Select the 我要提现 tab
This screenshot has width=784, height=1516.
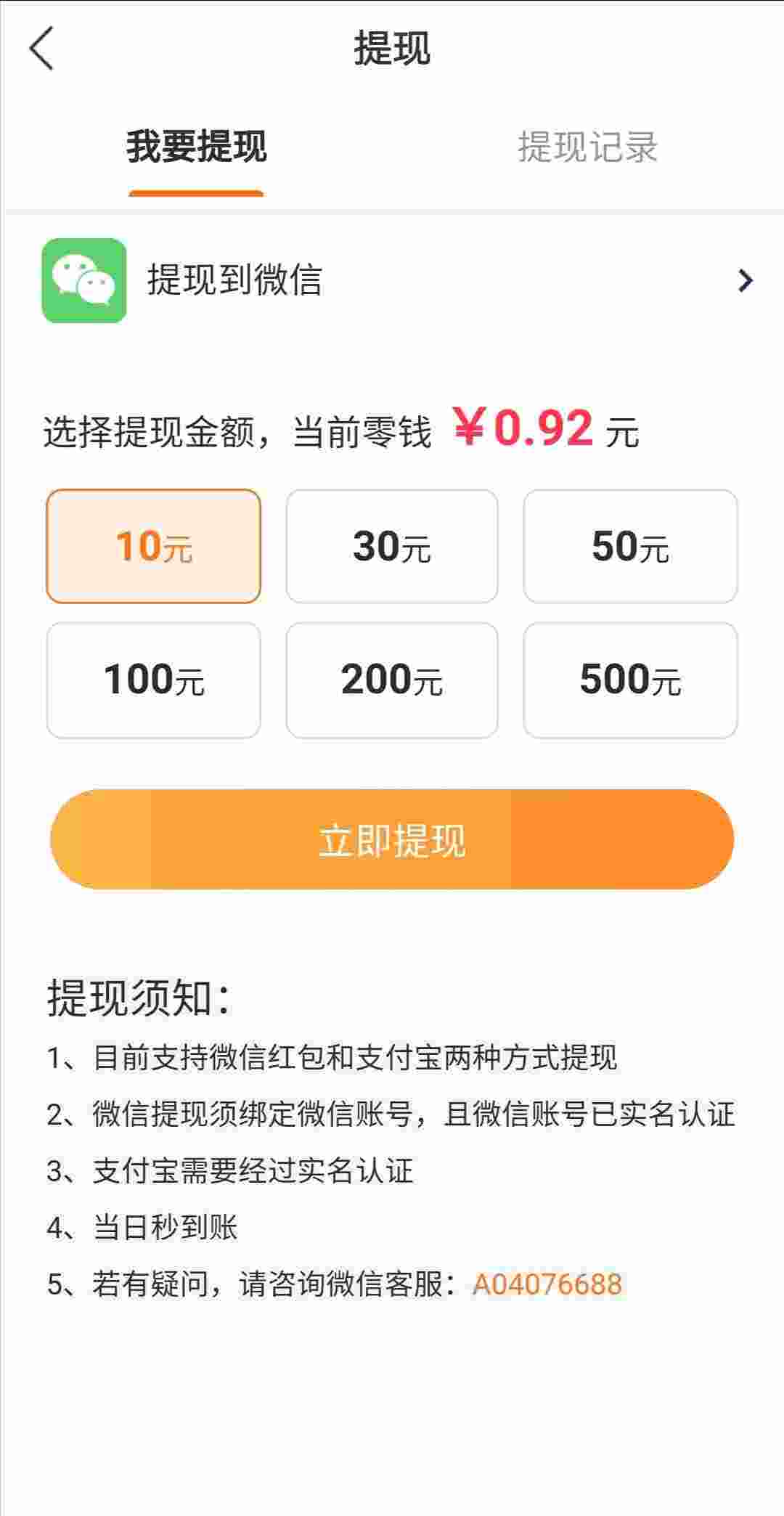(196, 147)
